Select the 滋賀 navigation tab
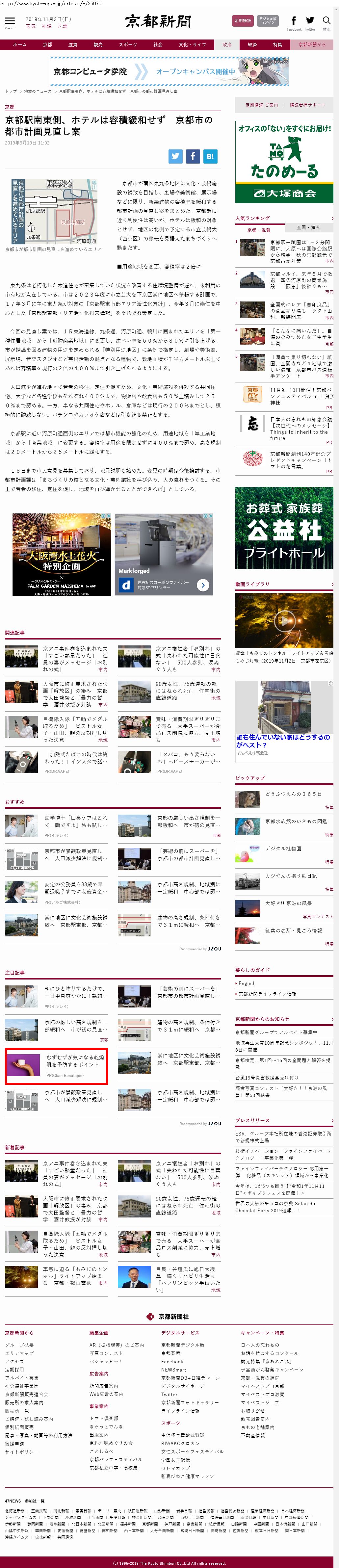Viewport: 339px width, 1568px height. coord(72,44)
